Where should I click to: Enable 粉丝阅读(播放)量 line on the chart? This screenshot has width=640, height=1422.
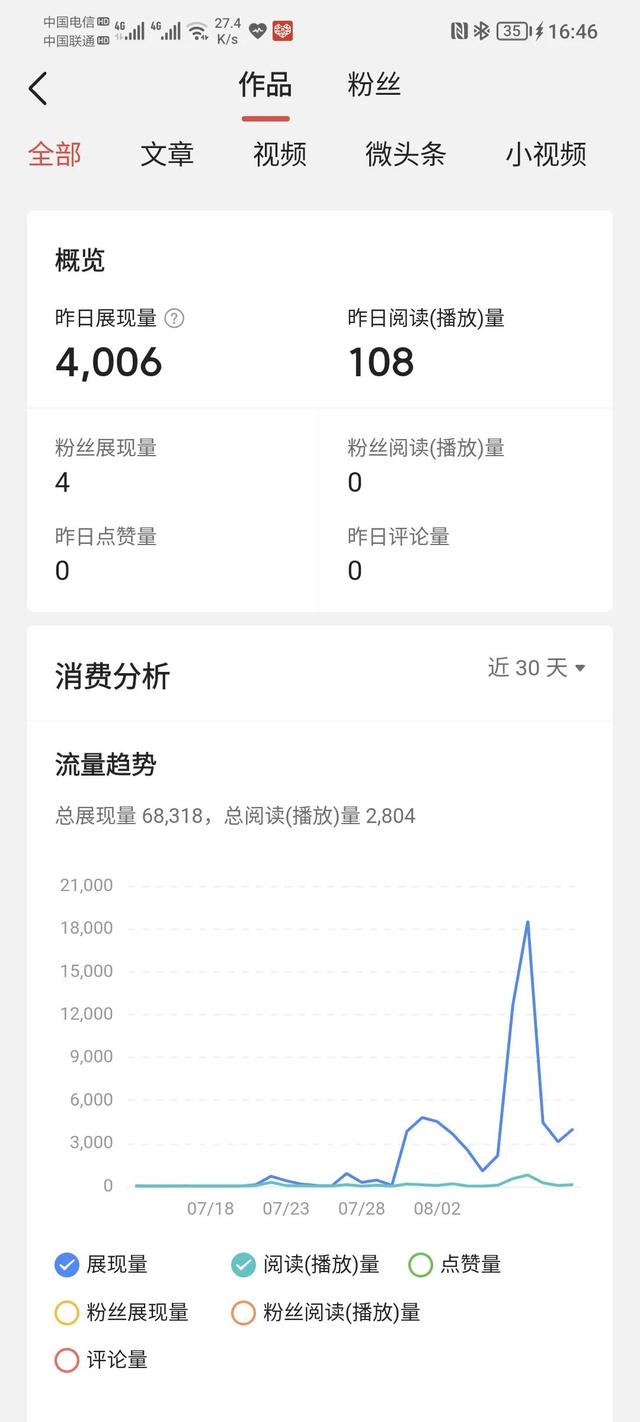click(x=326, y=1313)
